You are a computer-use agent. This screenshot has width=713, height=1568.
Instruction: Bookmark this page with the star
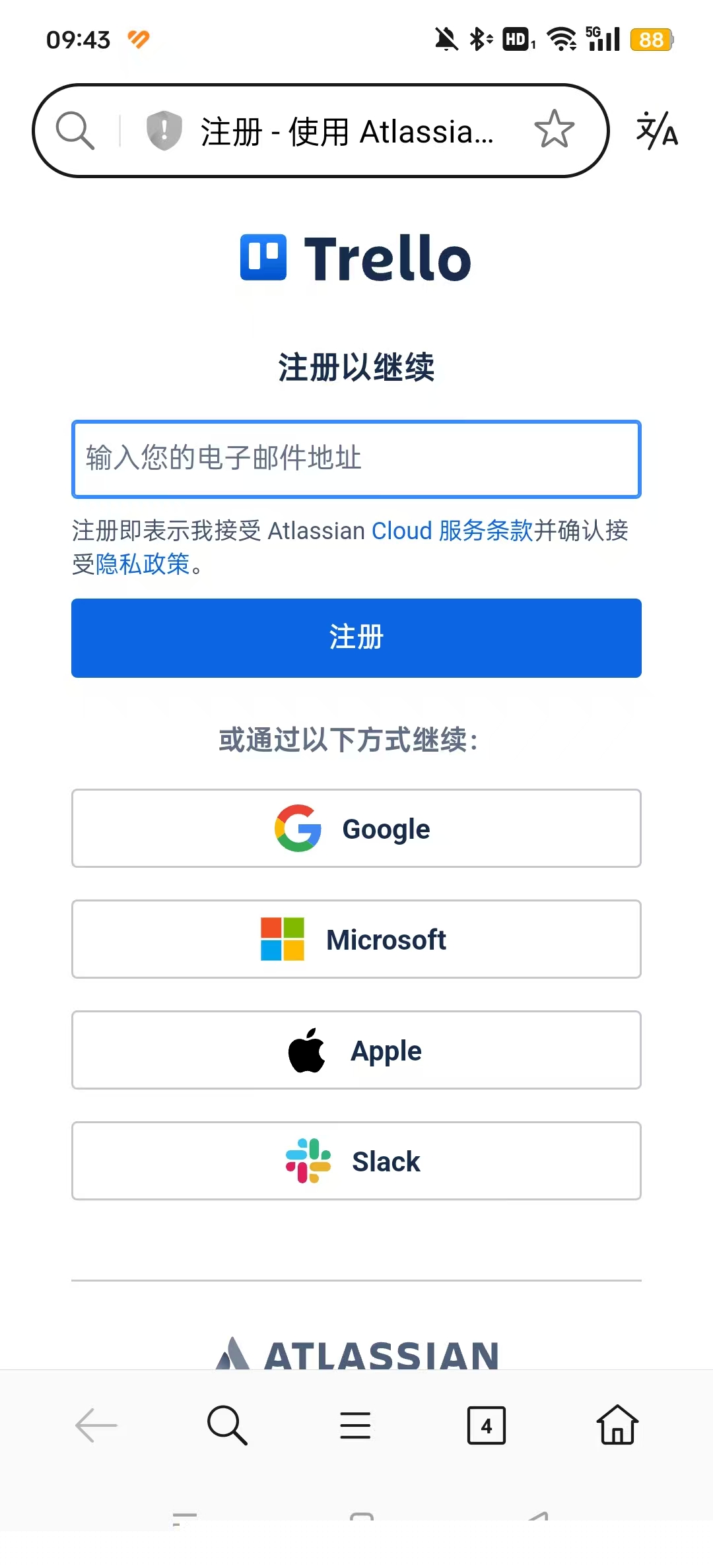point(554,129)
